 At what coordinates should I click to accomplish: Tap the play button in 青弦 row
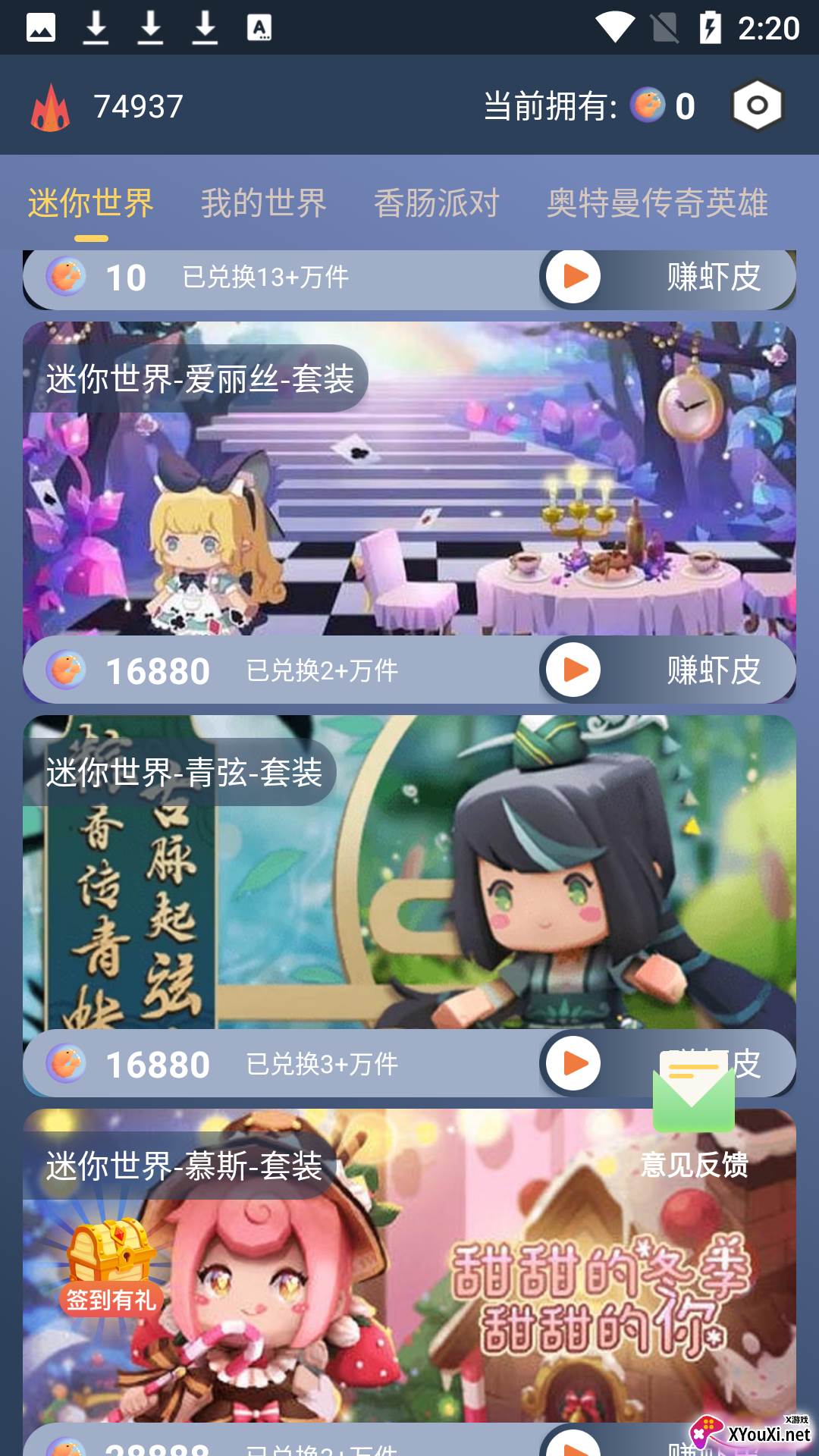[x=574, y=1063]
